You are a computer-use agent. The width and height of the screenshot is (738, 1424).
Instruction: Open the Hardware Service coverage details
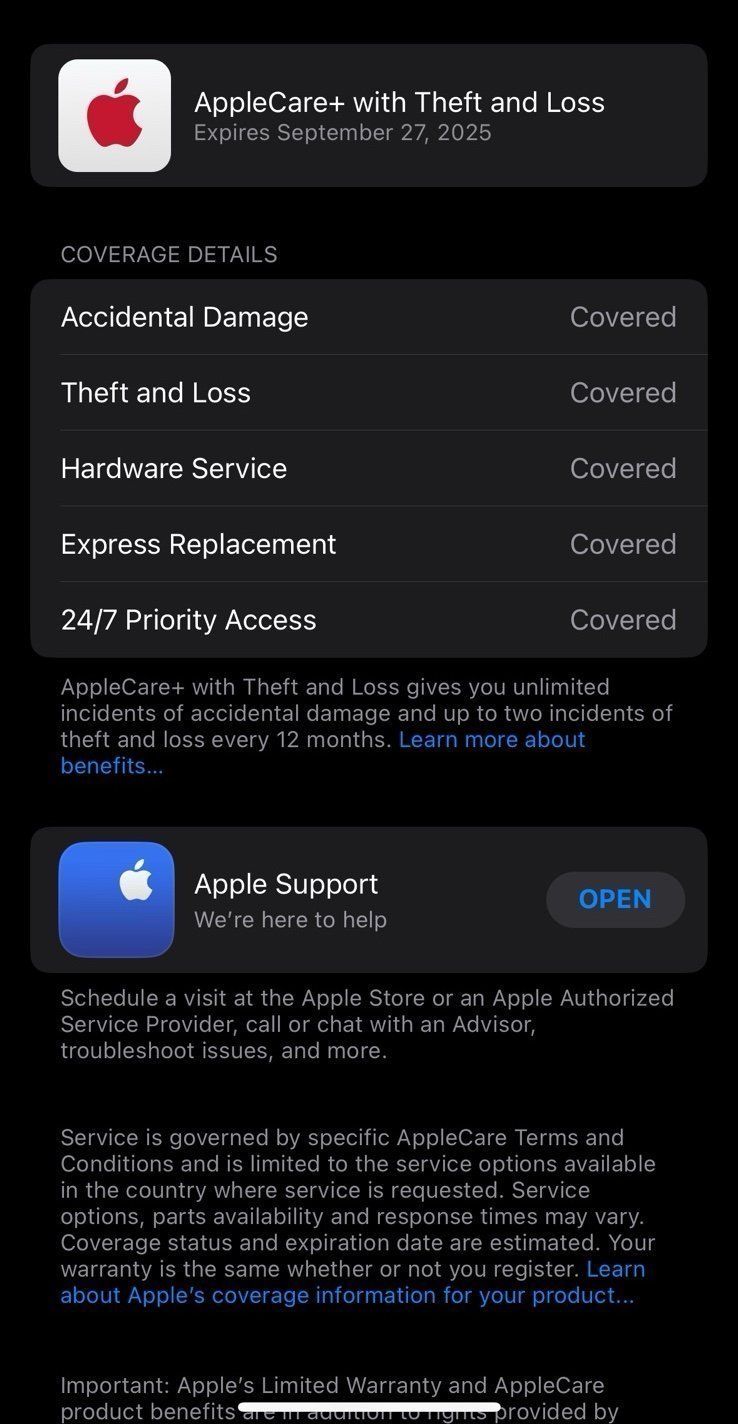[x=369, y=468]
